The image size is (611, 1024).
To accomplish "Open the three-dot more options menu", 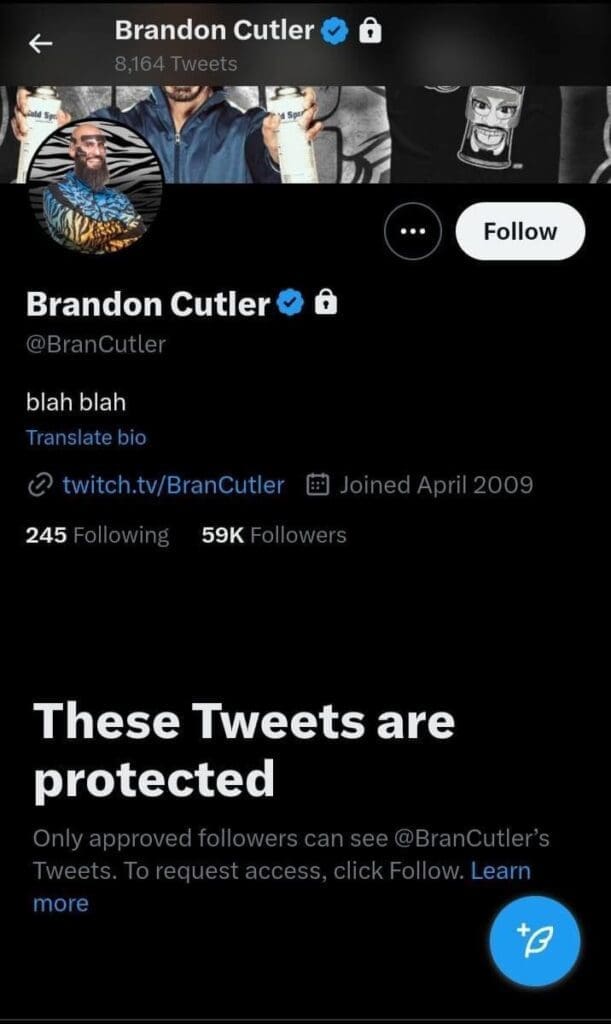I will (x=412, y=231).
